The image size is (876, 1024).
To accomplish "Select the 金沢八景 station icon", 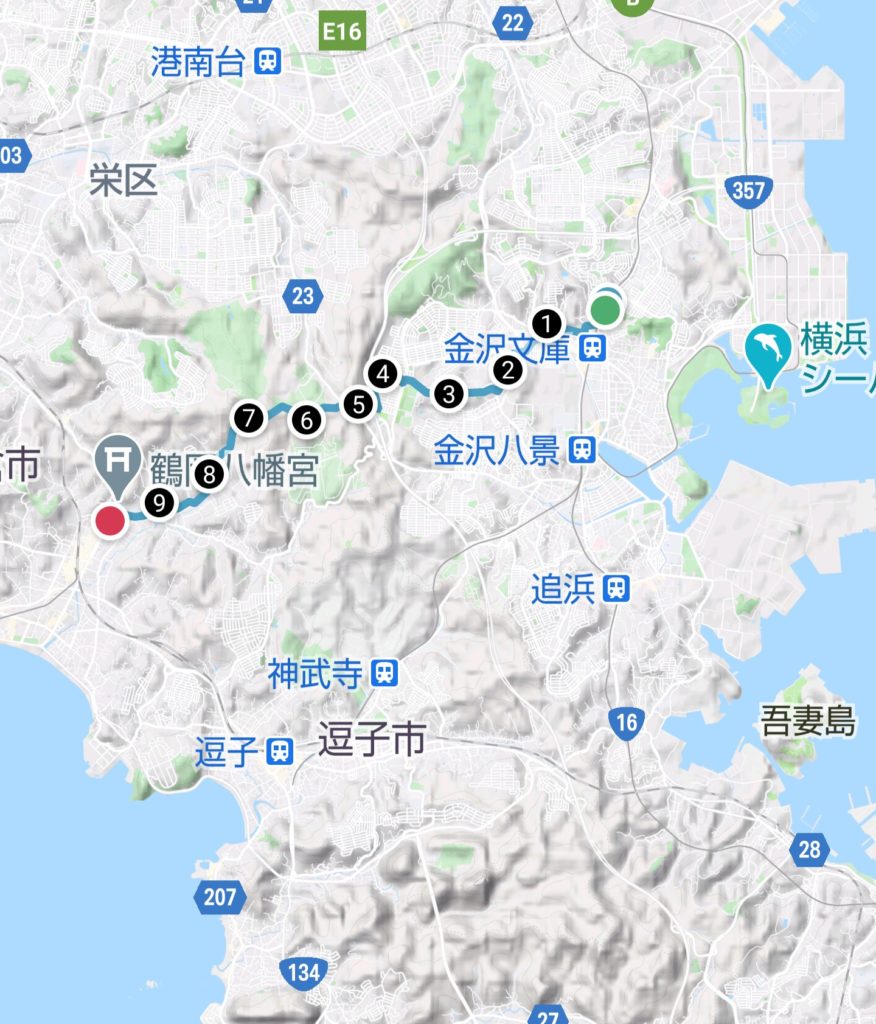I will coord(582,451).
